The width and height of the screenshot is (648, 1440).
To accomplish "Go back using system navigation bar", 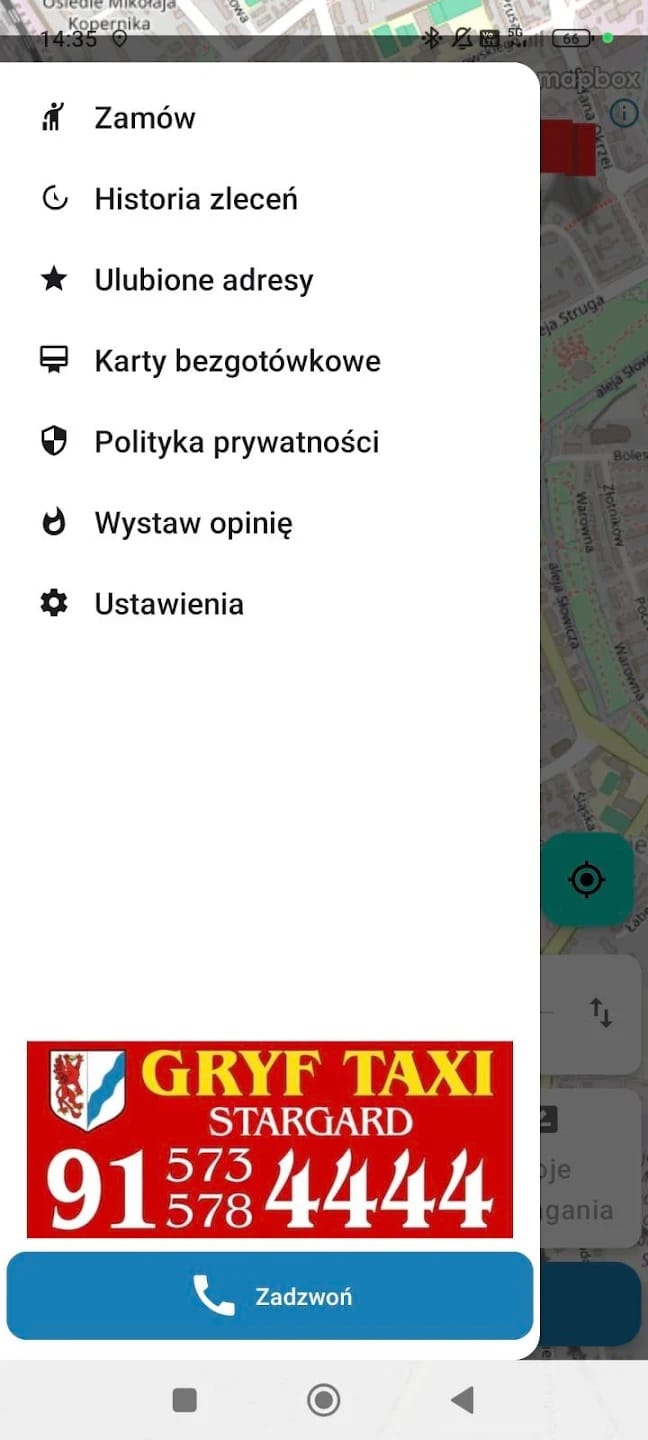I will 462,1400.
